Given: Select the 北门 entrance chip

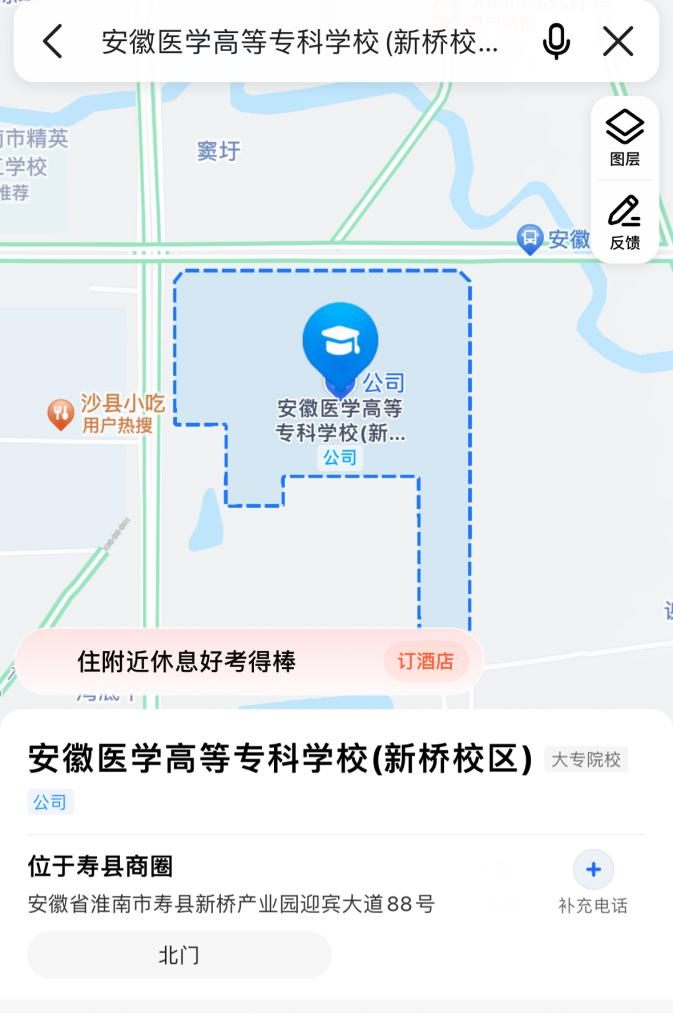Looking at the screenshot, I should coord(179,955).
